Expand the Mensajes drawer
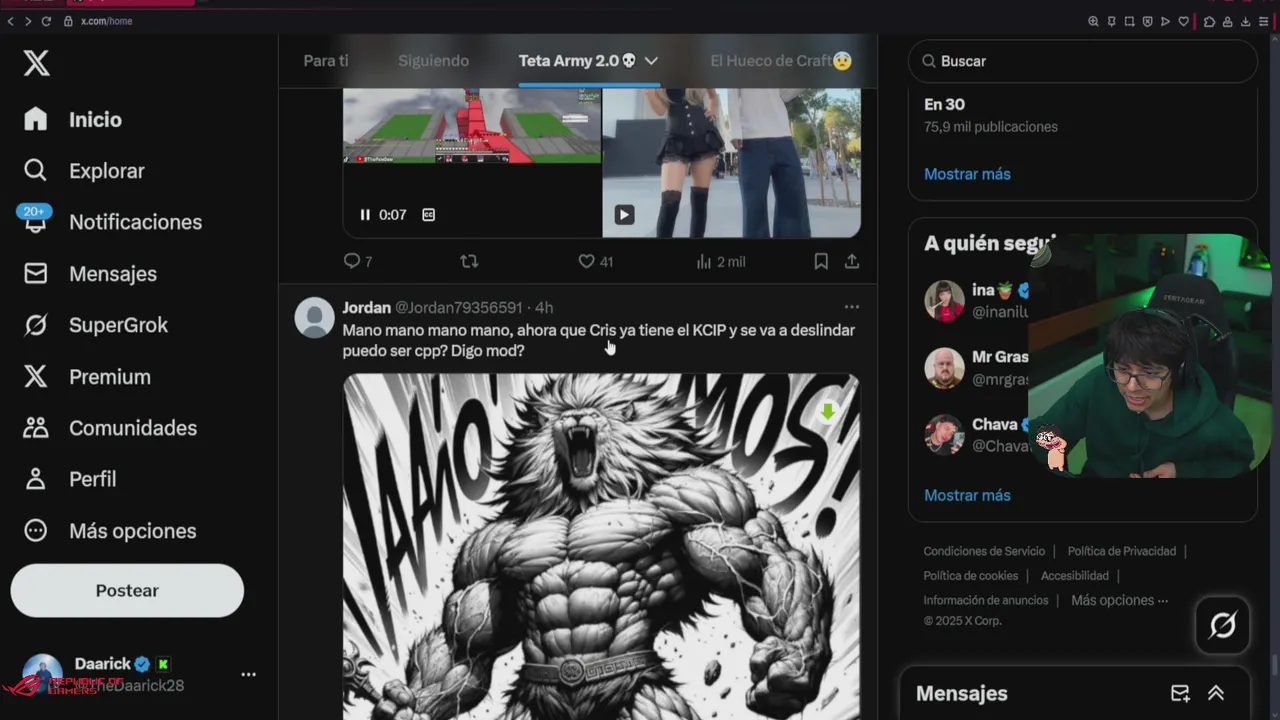The width and height of the screenshot is (1280, 720). 1216,693
